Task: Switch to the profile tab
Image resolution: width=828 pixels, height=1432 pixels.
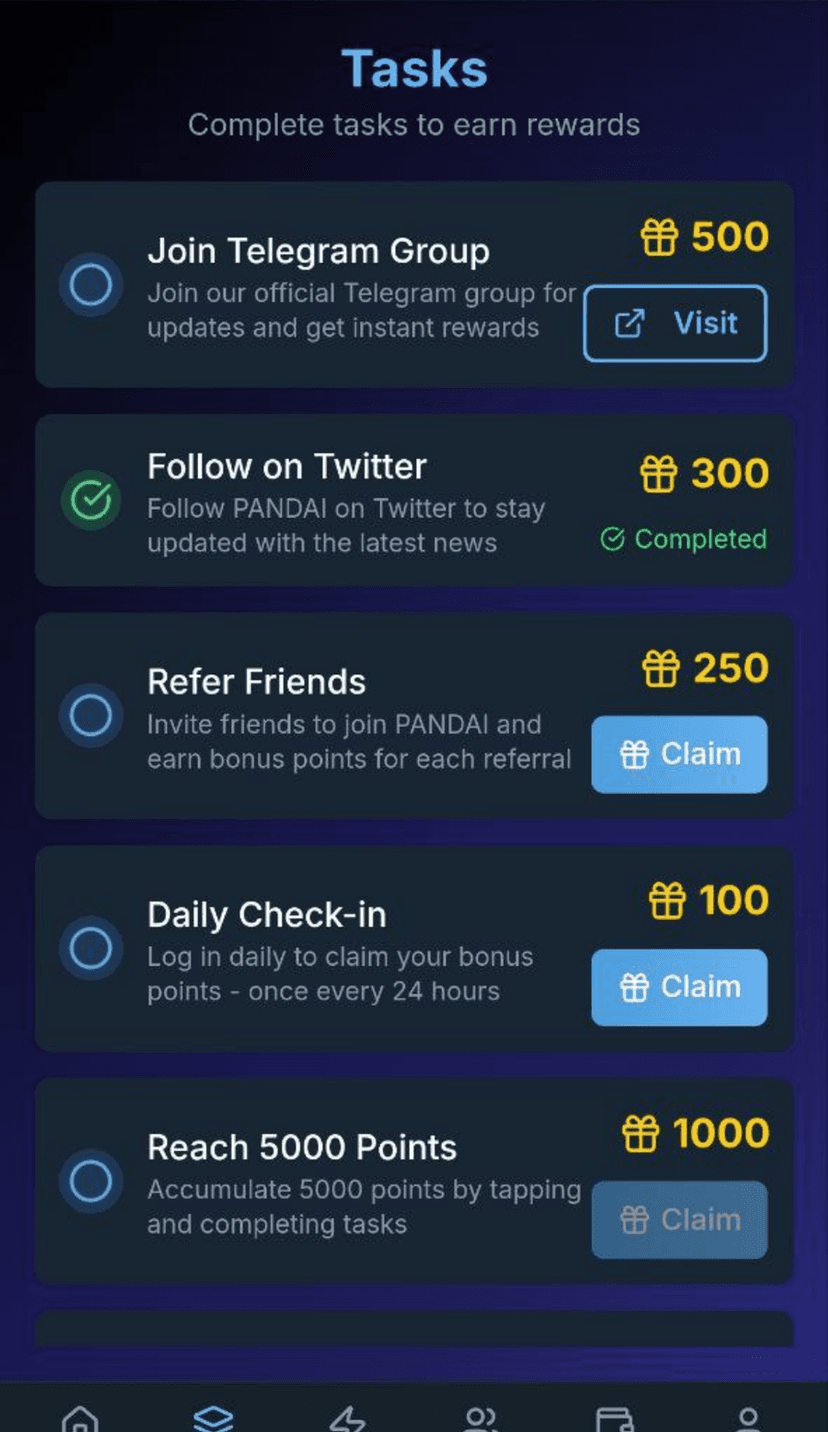Action: click(x=748, y=1417)
